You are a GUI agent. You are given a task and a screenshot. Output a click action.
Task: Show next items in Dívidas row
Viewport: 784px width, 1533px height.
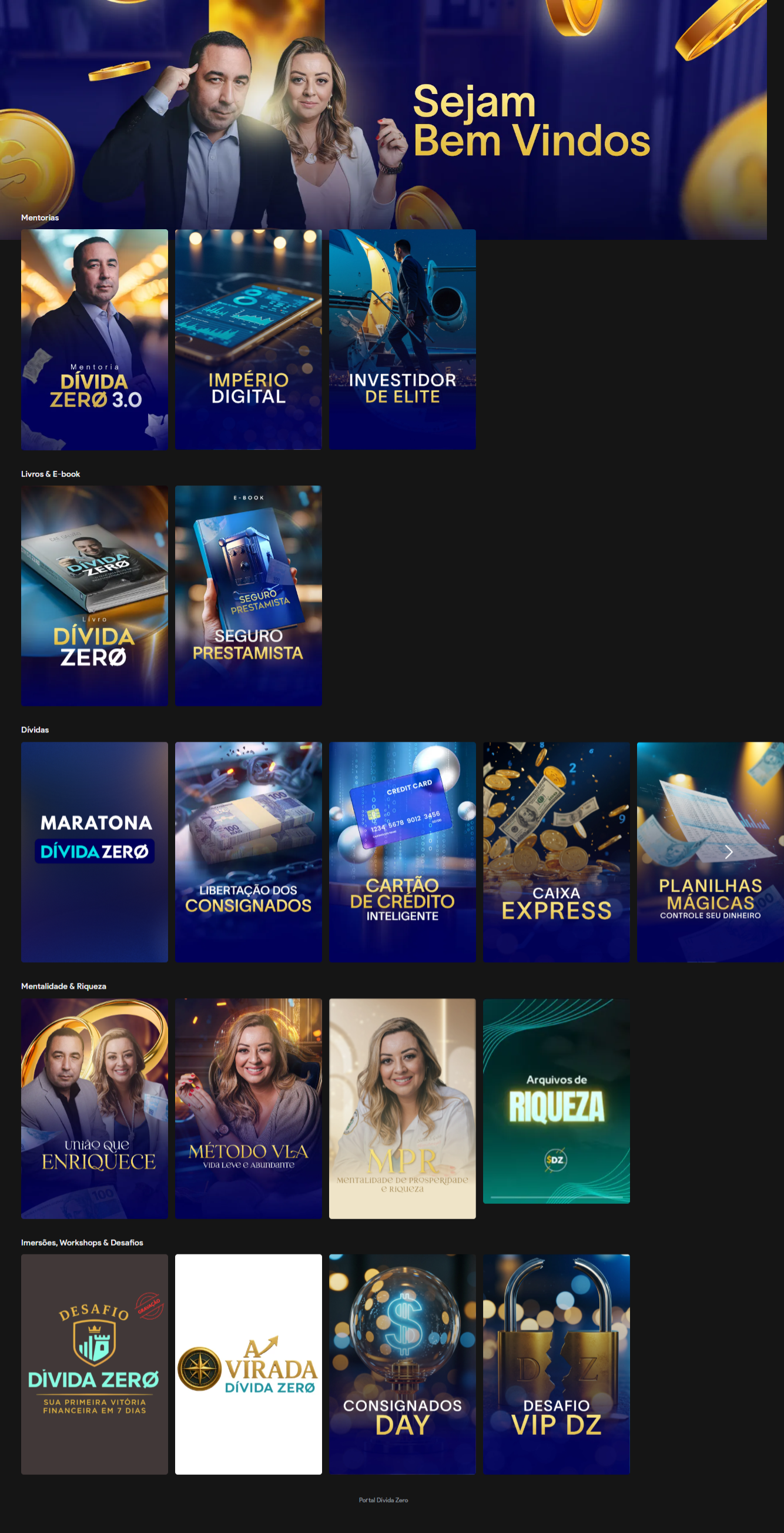coord(729,852)
